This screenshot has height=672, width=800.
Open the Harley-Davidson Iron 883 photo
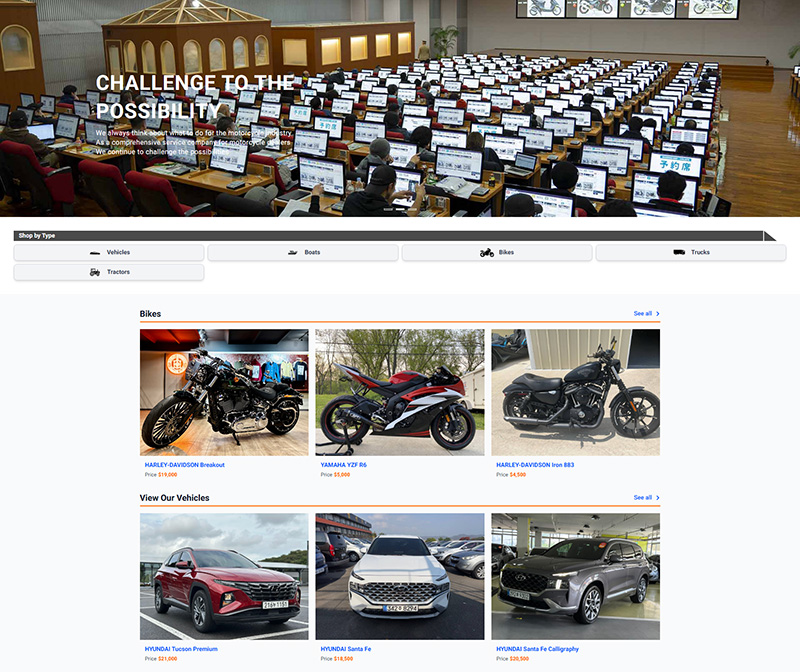(x=575, y=393)
